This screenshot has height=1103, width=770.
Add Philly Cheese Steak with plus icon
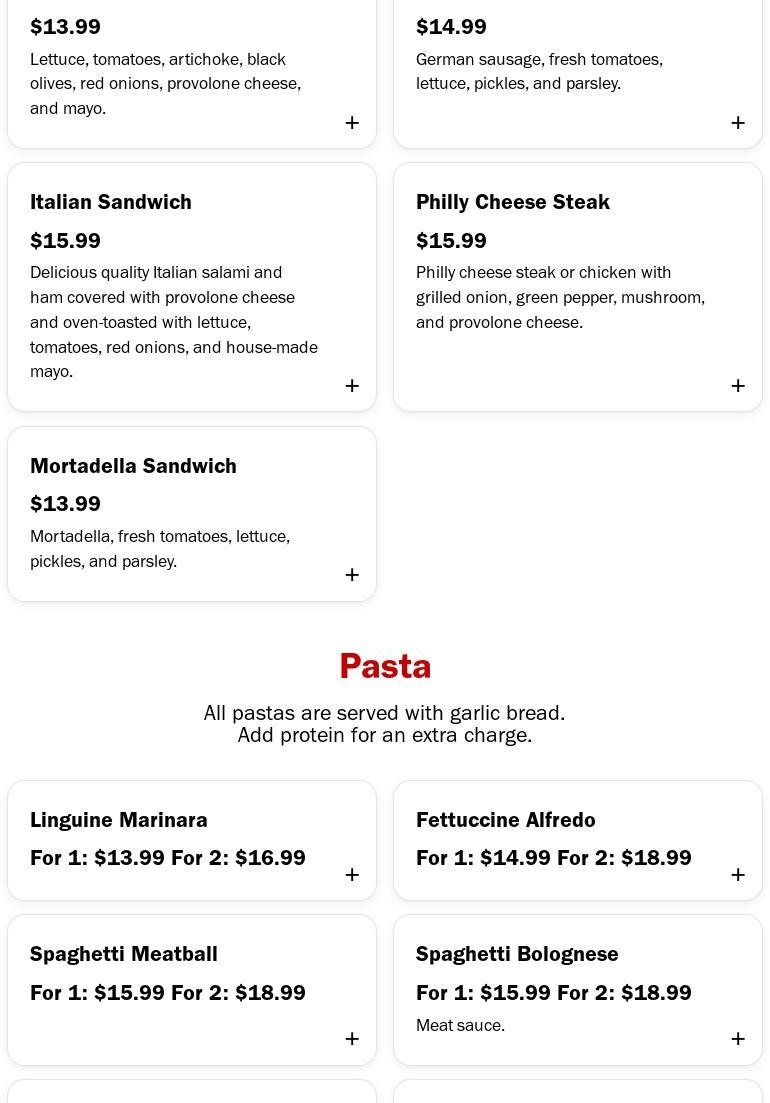(738, 386)
